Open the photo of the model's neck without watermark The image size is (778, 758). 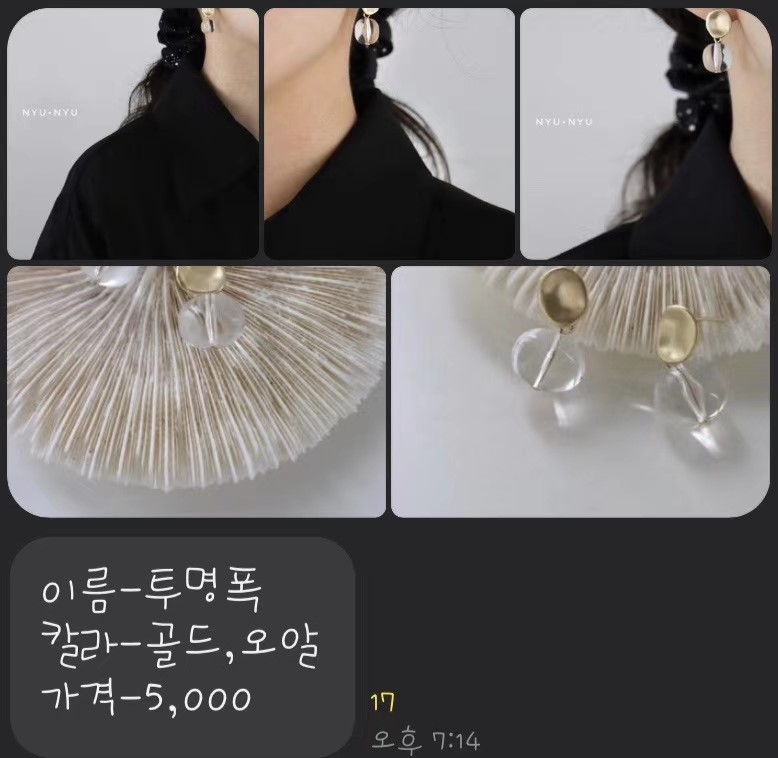pos(389,134)
